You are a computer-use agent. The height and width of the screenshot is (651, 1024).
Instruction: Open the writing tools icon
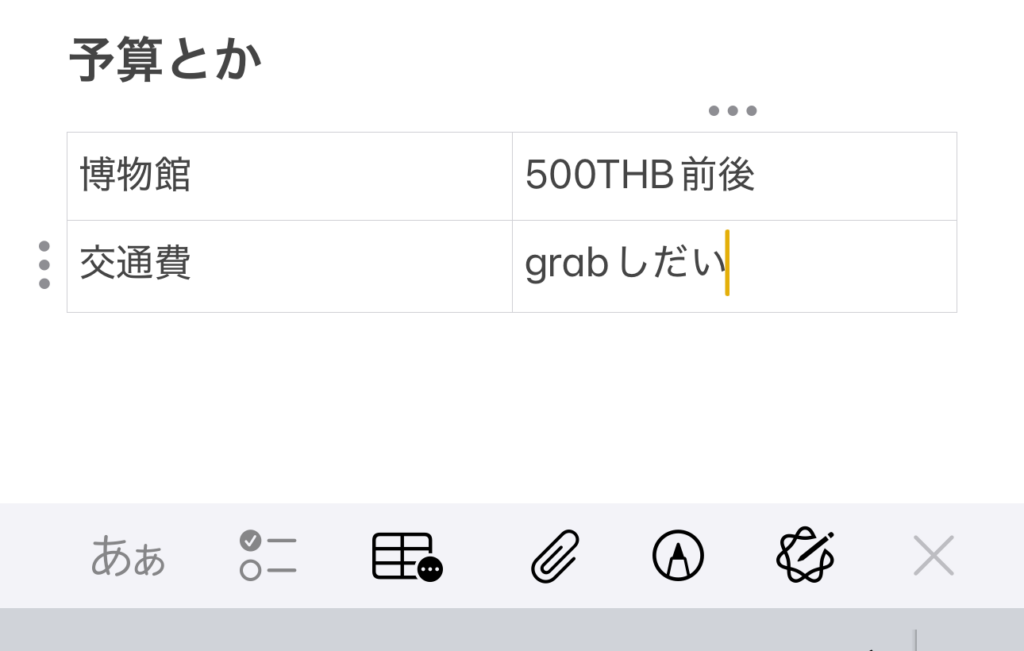(x=805, y=556)
